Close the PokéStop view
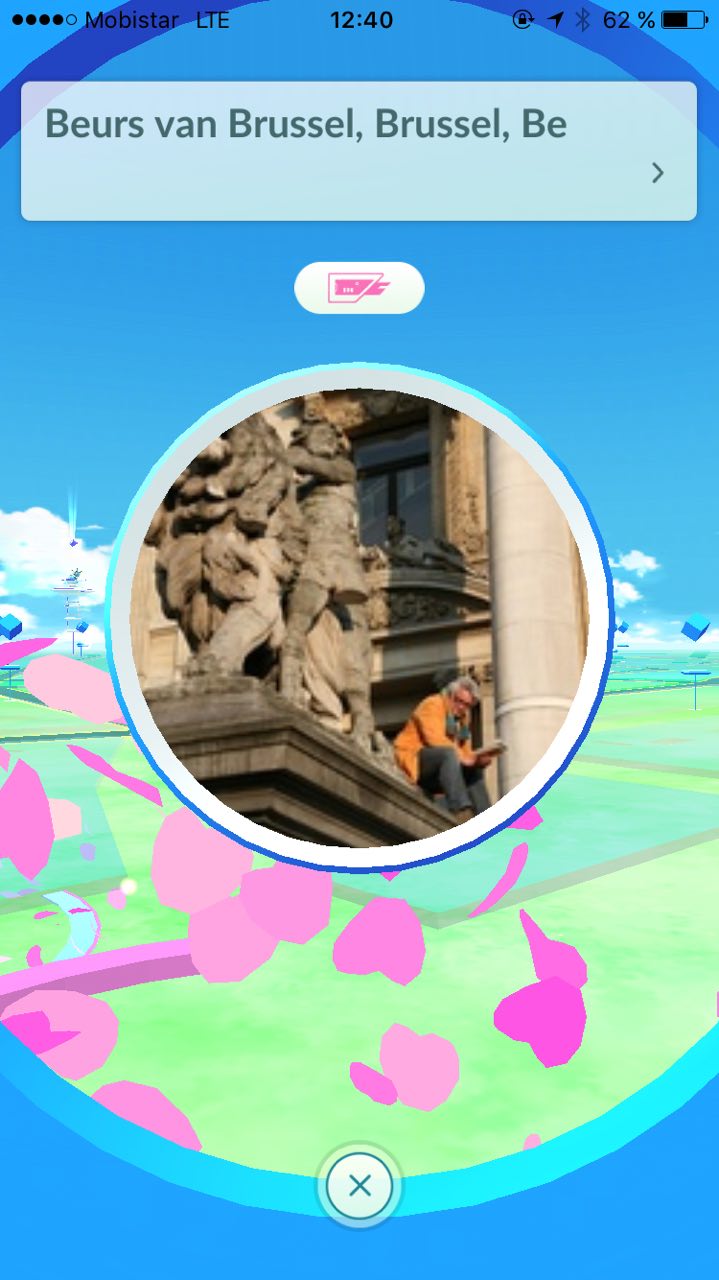The image size is (719, 1280). [359, 1186]
